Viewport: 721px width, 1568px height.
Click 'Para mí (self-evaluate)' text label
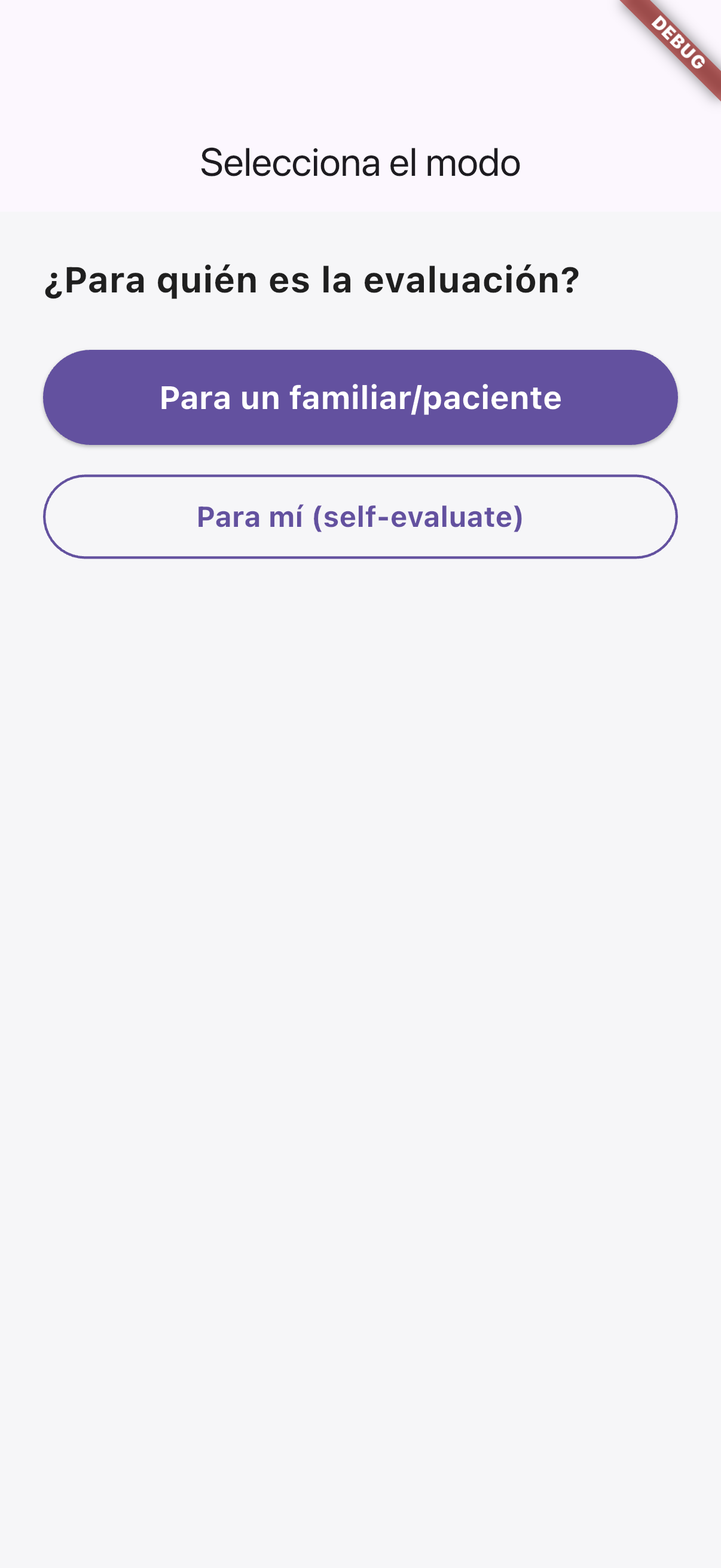click(x=360, y=515)
